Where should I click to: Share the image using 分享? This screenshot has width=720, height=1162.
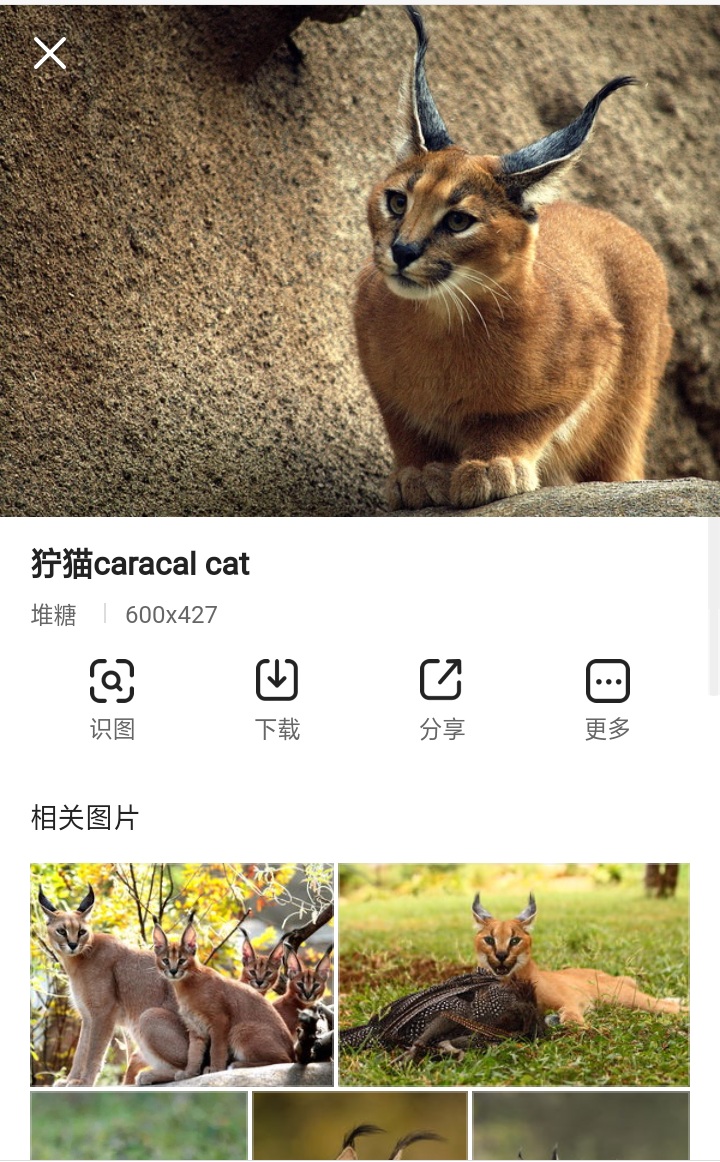[441, 699]
